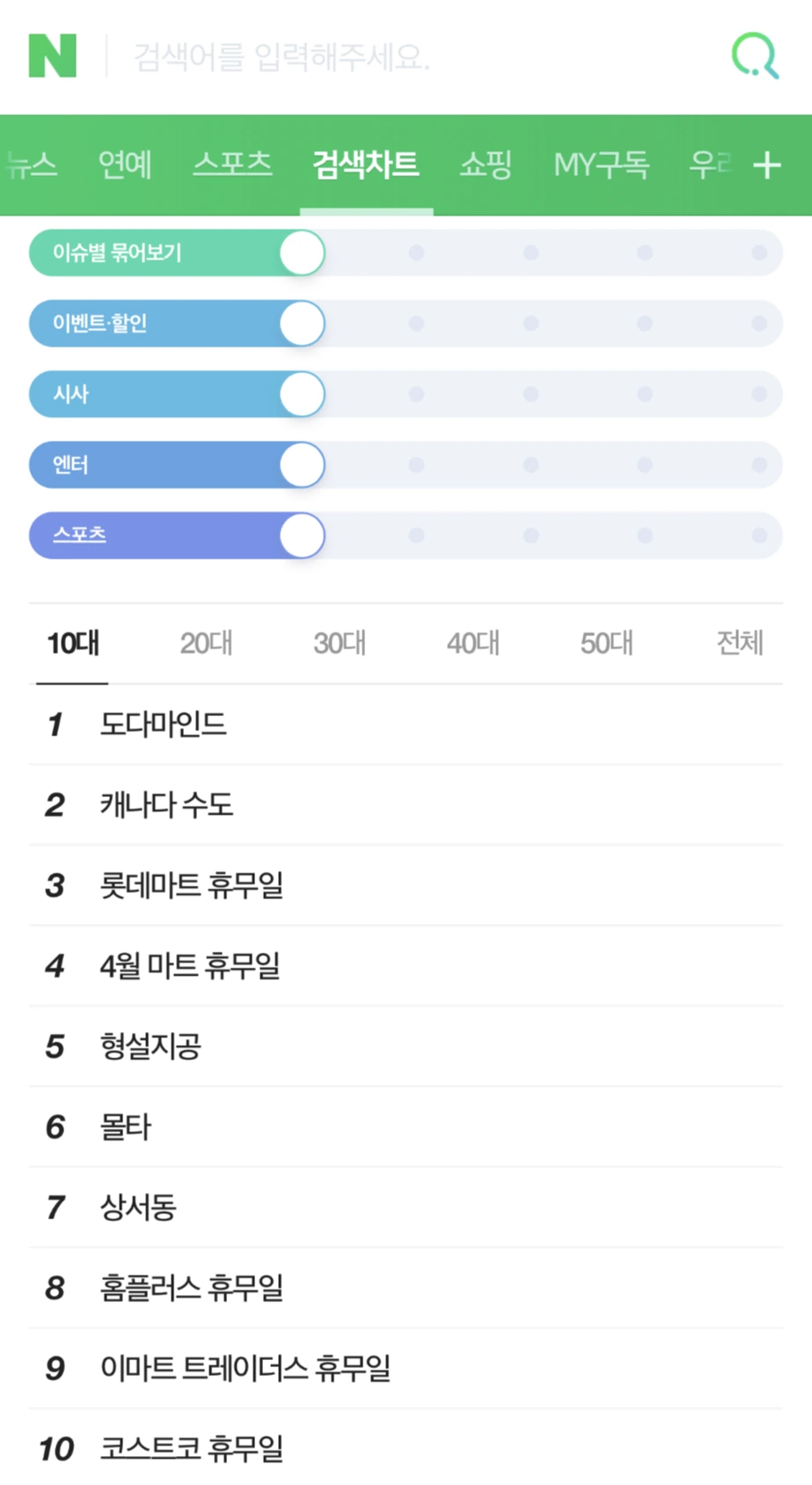Select the 20대 age tab
812x1485 pixels.
[206, 643]
